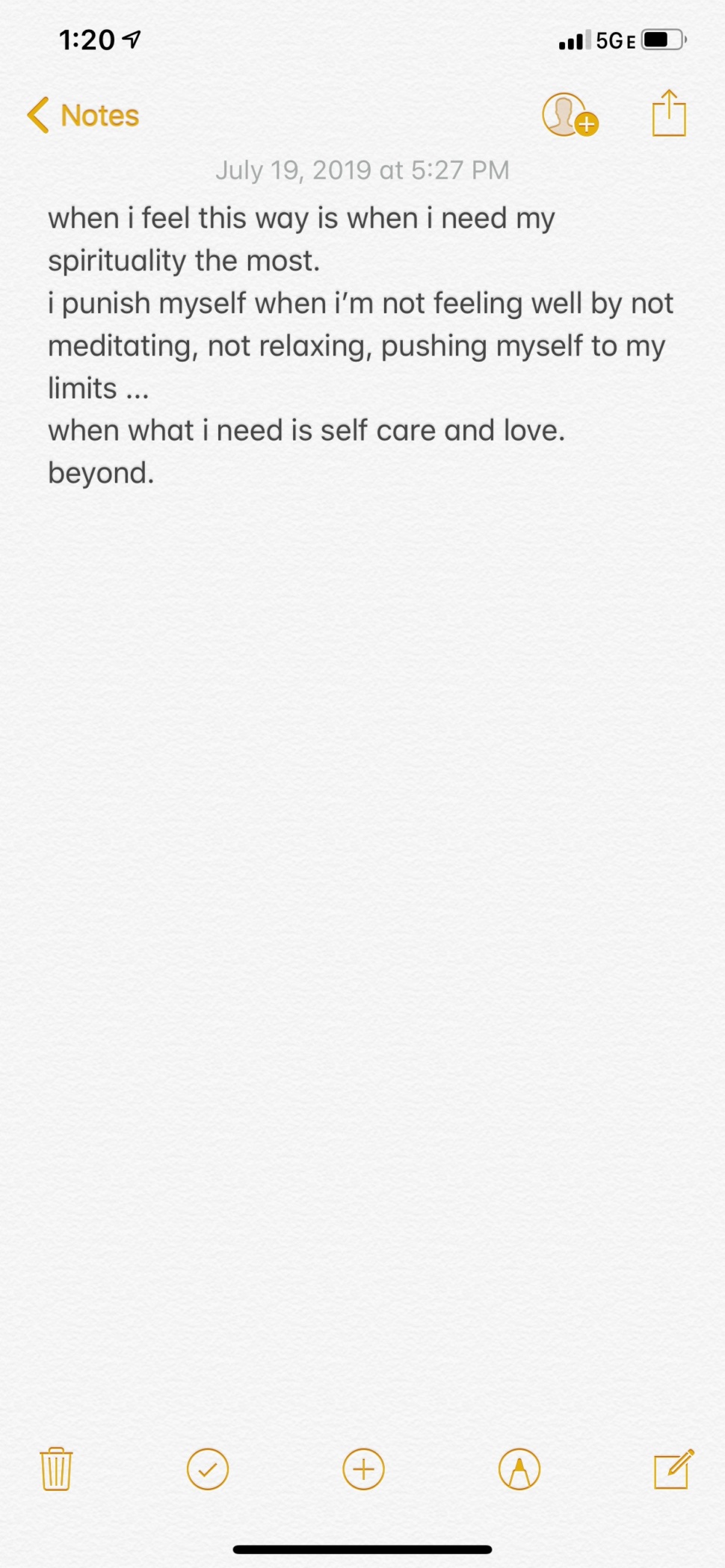Open the plus attachment menu
This screenshot has height=1568, width=725.
click(x=363, y=1469)
